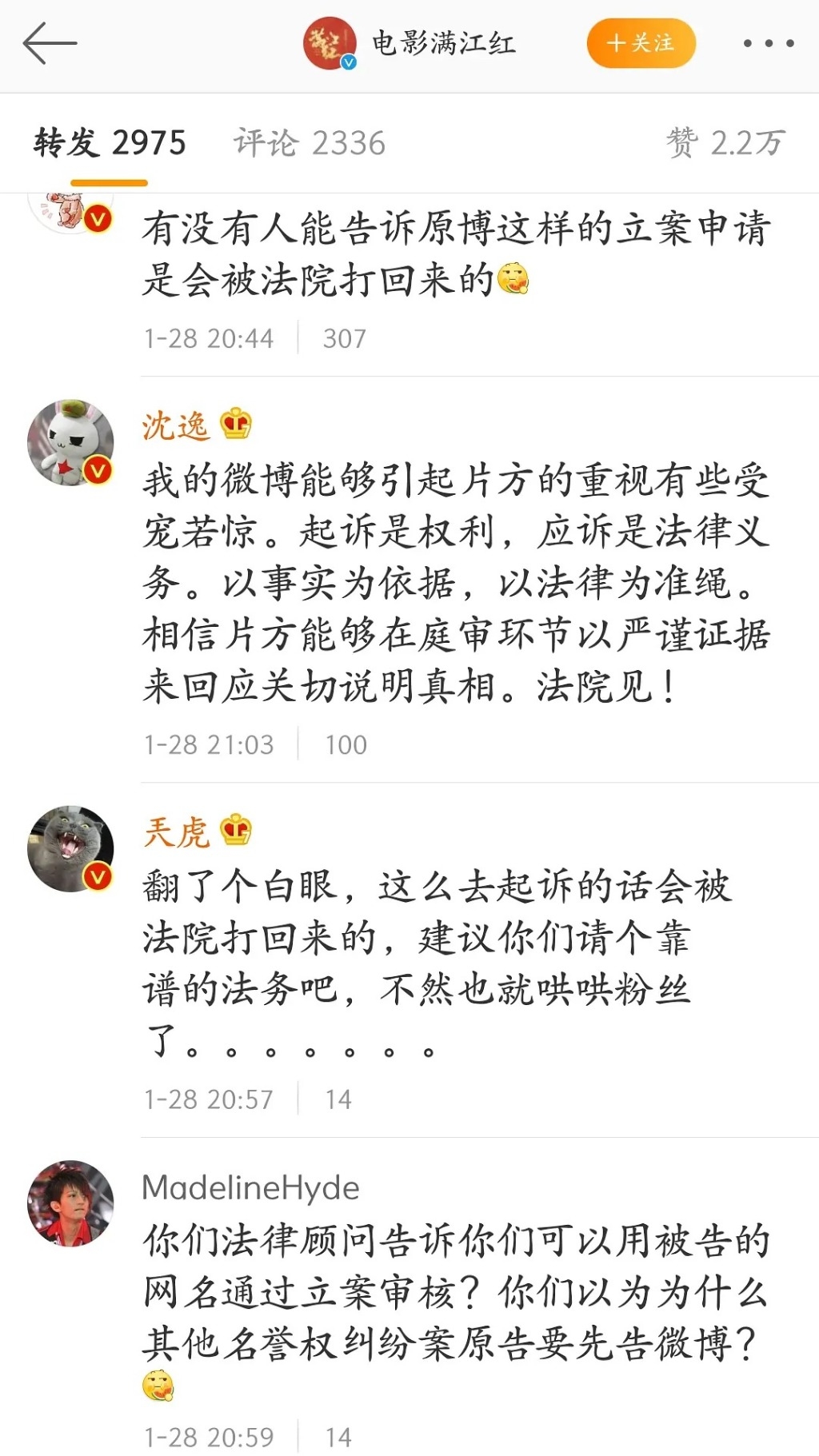Open the repost about 立案申请 posted 20:44
The width and height of the screenshot is (819, 1456).
[x=456, y=254]
